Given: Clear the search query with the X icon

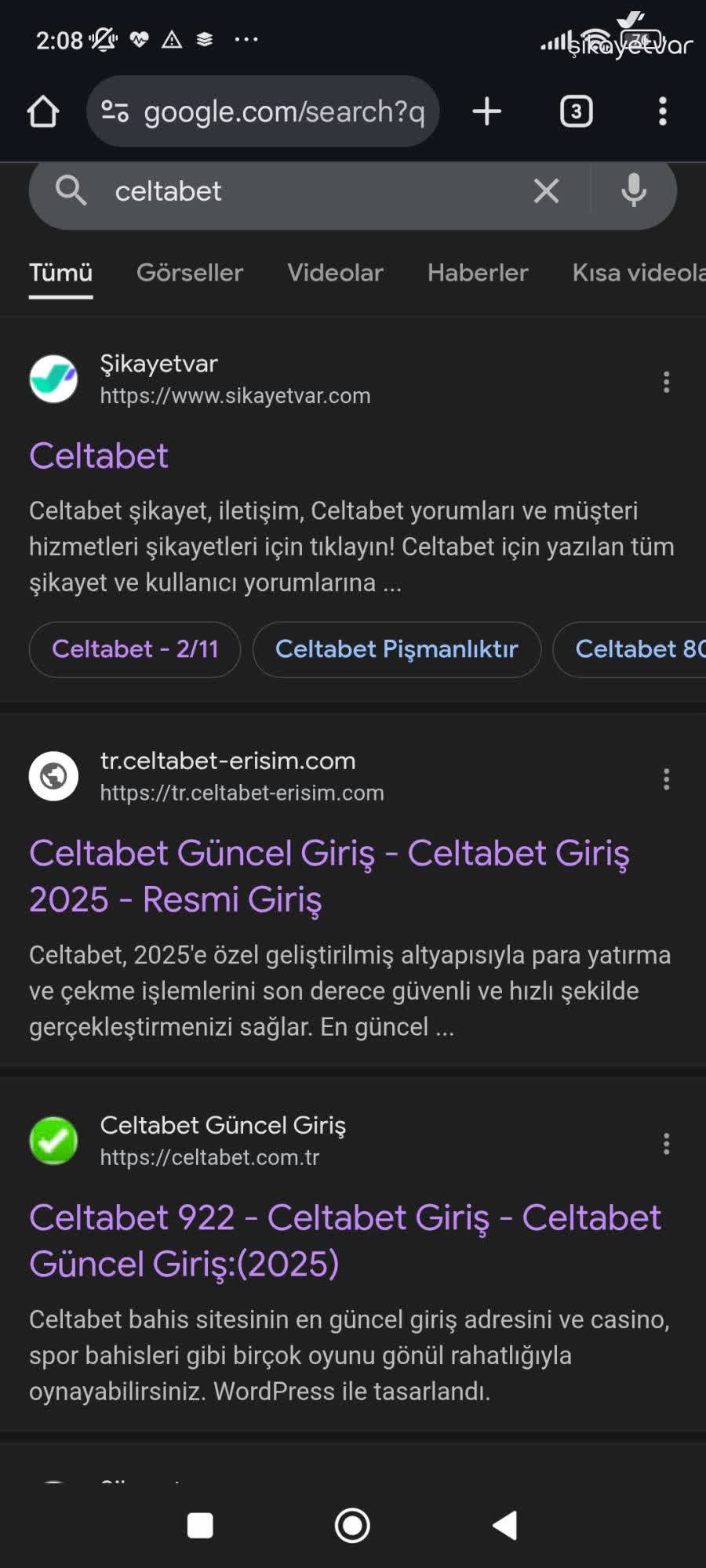Looking at the screenshot, I should click(545, 191).
